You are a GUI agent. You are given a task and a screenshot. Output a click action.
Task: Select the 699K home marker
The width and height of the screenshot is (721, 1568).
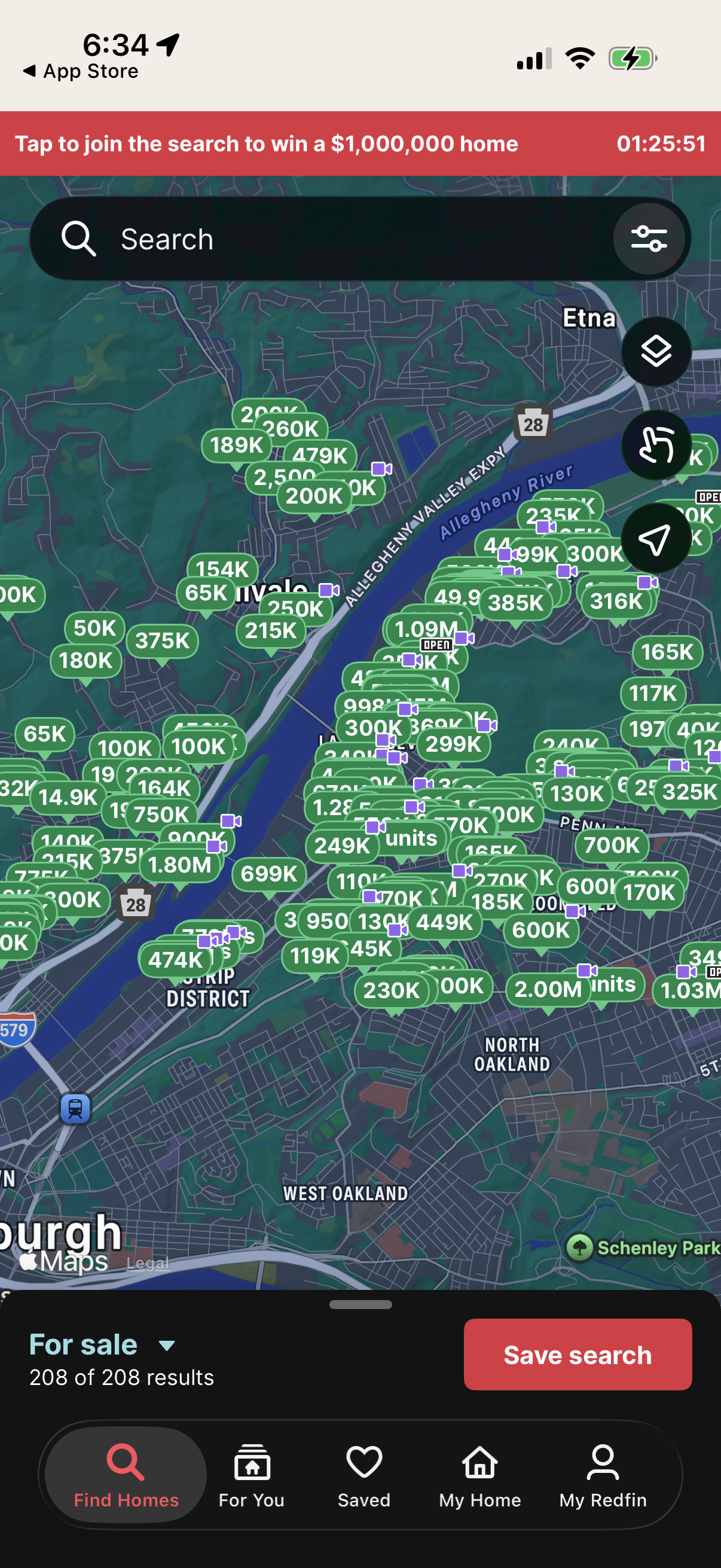(268, 874)
